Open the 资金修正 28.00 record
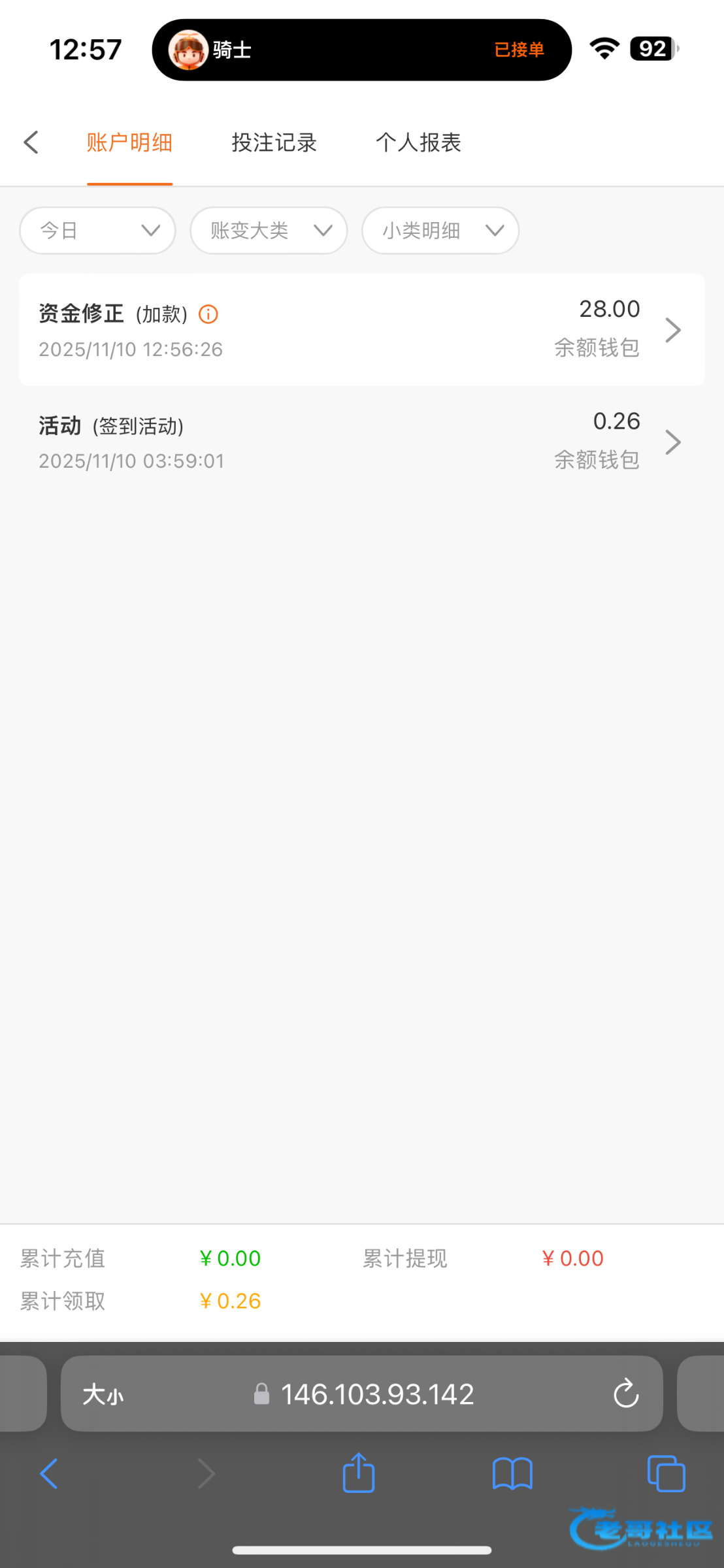Screen dimensions: 724x1568 [361, 330]
